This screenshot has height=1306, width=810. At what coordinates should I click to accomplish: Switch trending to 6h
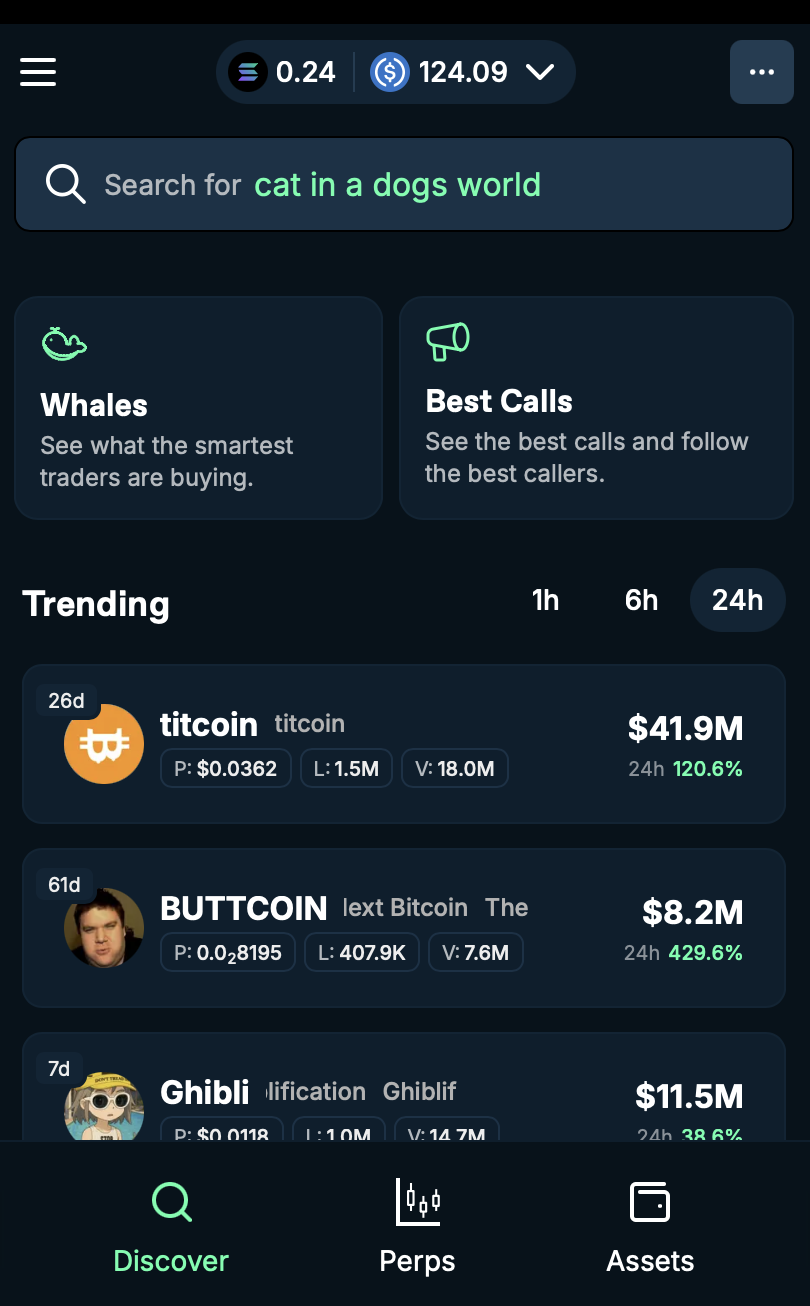tap(641, 600)
